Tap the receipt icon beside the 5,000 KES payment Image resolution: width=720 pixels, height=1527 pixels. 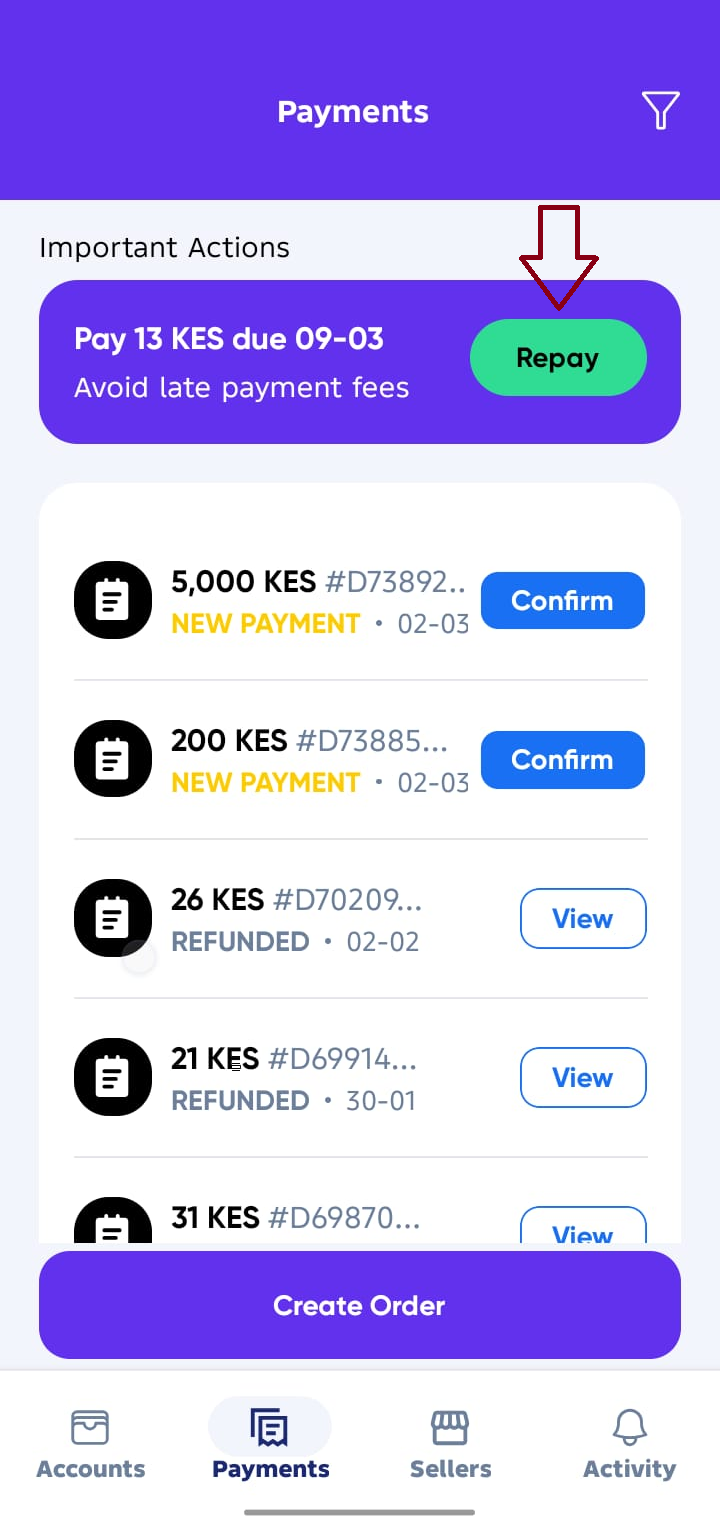tap(112, 600)
